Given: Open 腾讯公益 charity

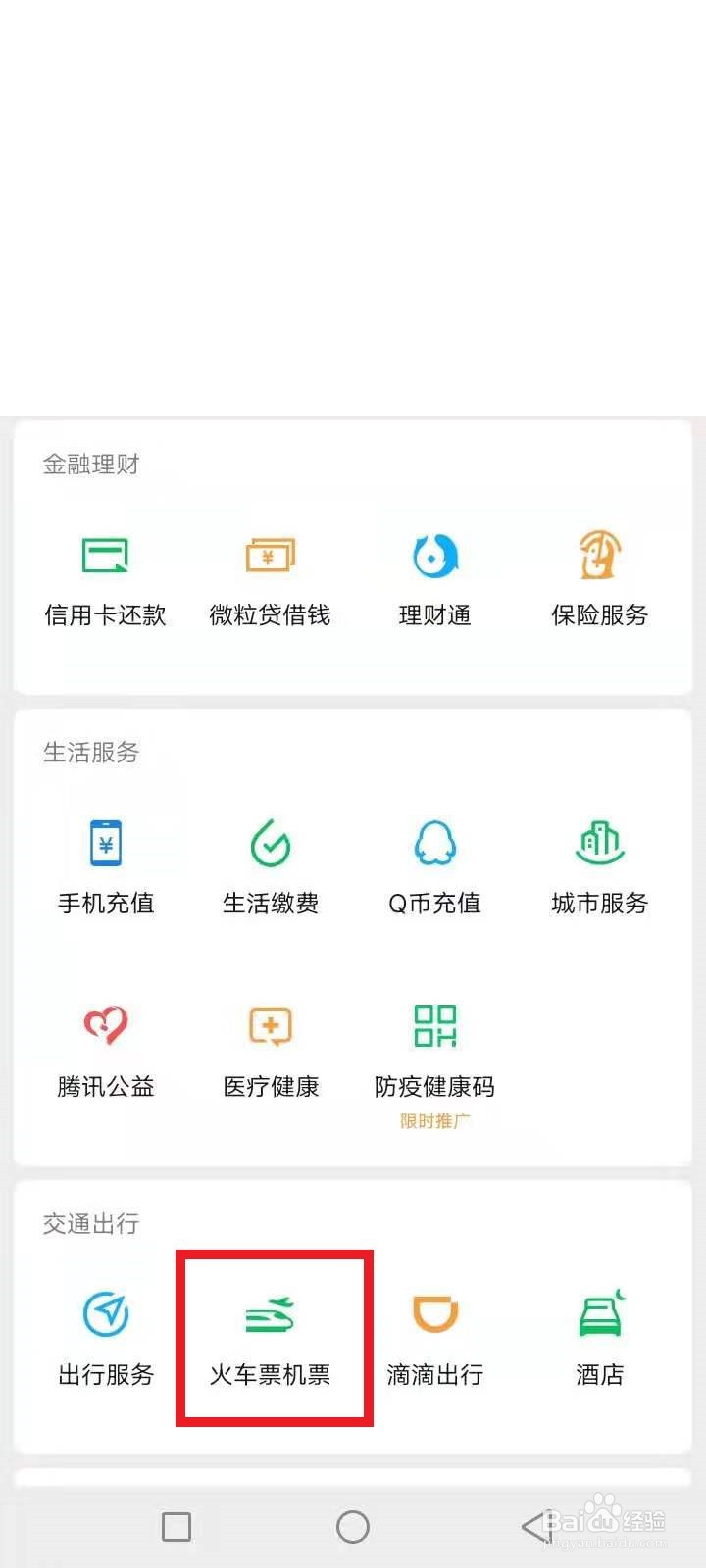Looking at the screenshot, I should click(106, 1053).
